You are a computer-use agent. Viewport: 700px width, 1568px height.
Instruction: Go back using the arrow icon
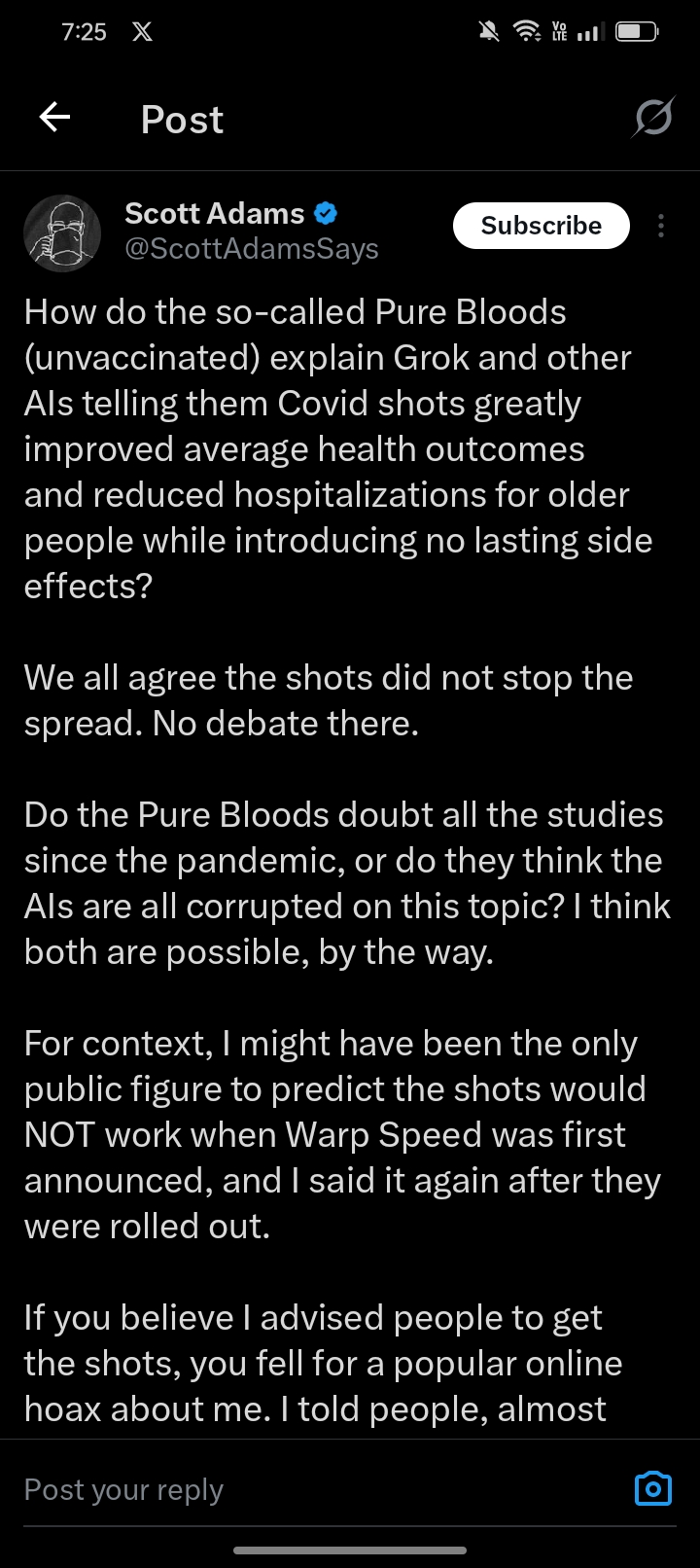coord(54,118)
